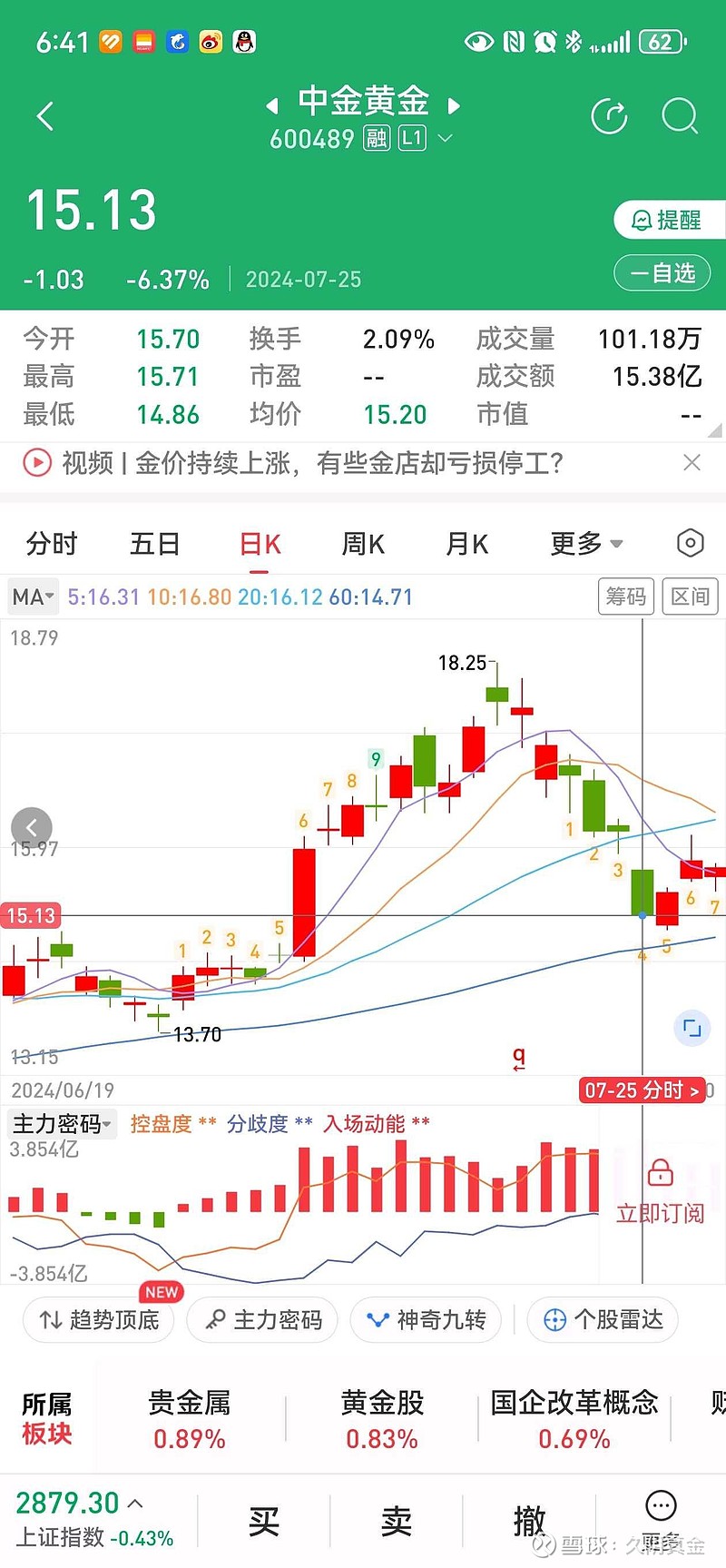Open the 区间 range statistics
Screen dimensions: 726x1568
pos(690,597)
